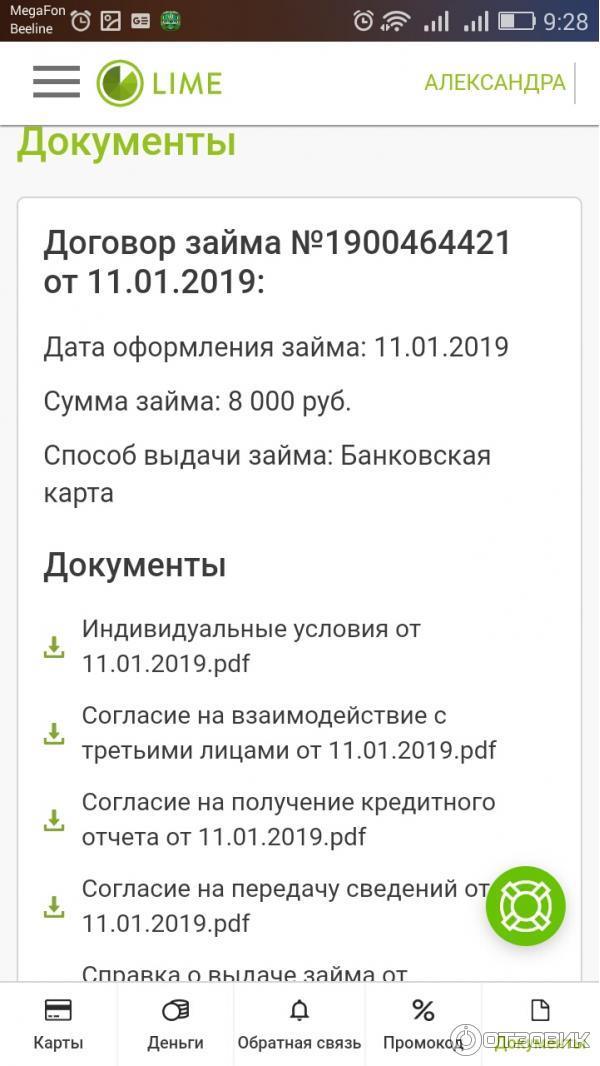Open the Обратная связь tab

[299, 1024]
